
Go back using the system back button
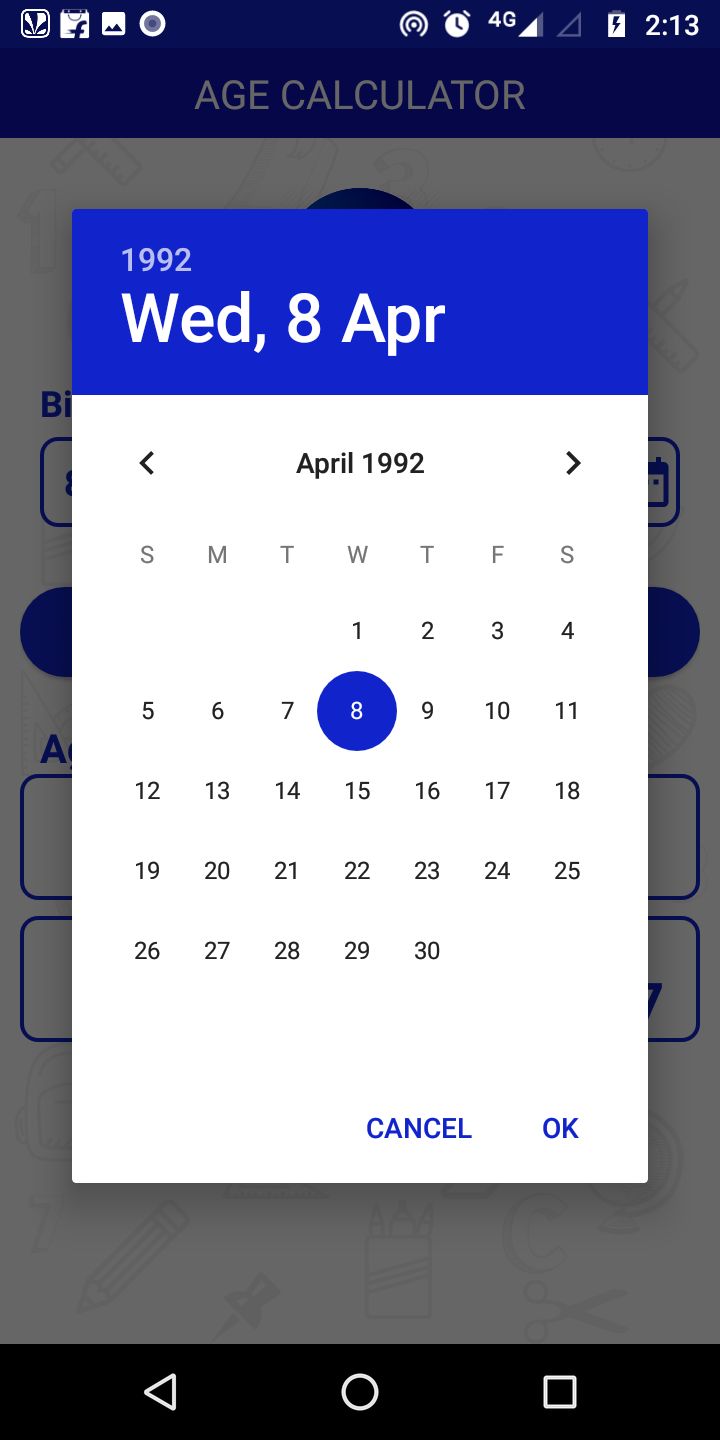(160, 1392)
